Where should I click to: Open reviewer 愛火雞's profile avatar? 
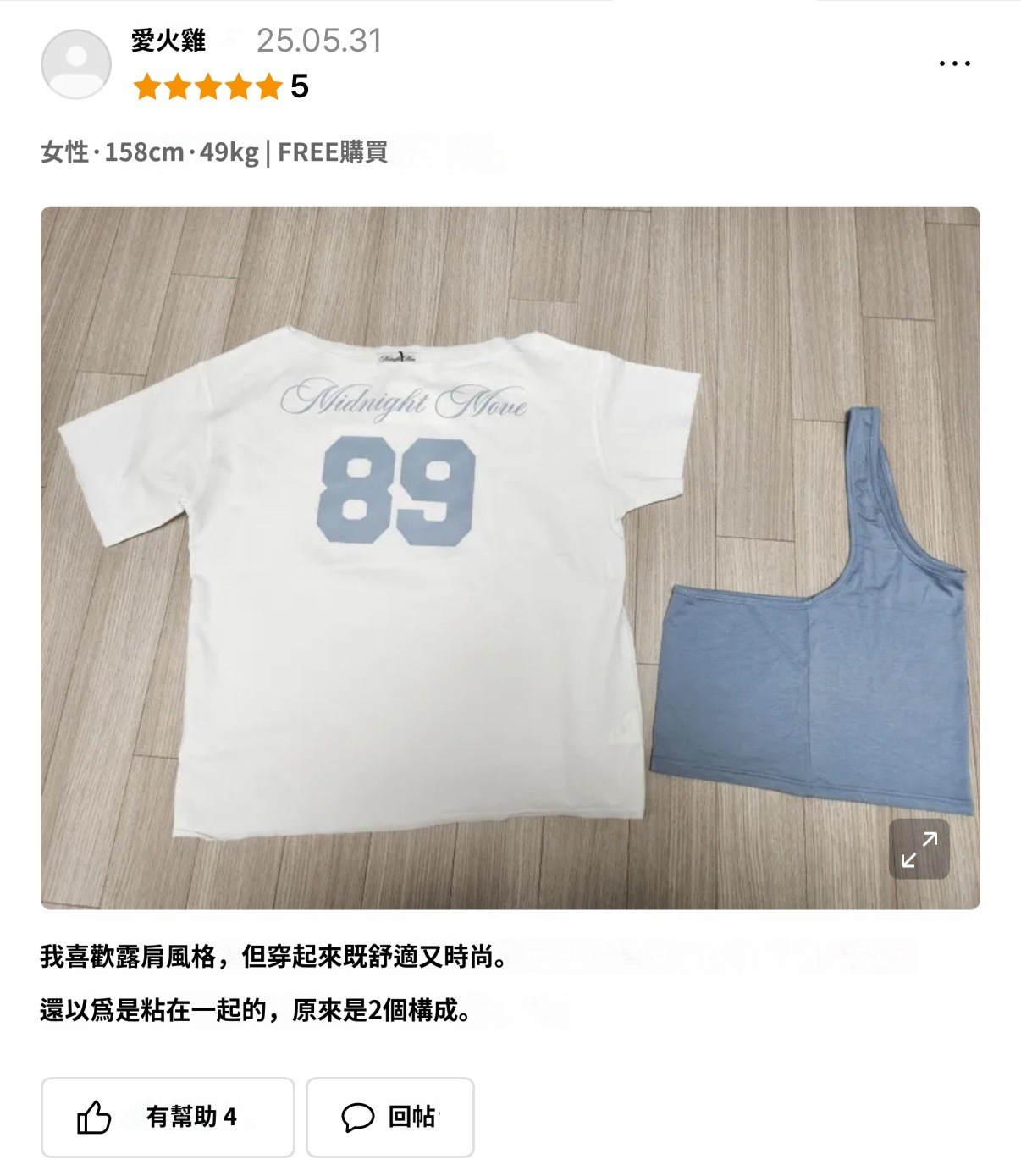(76, 64)
